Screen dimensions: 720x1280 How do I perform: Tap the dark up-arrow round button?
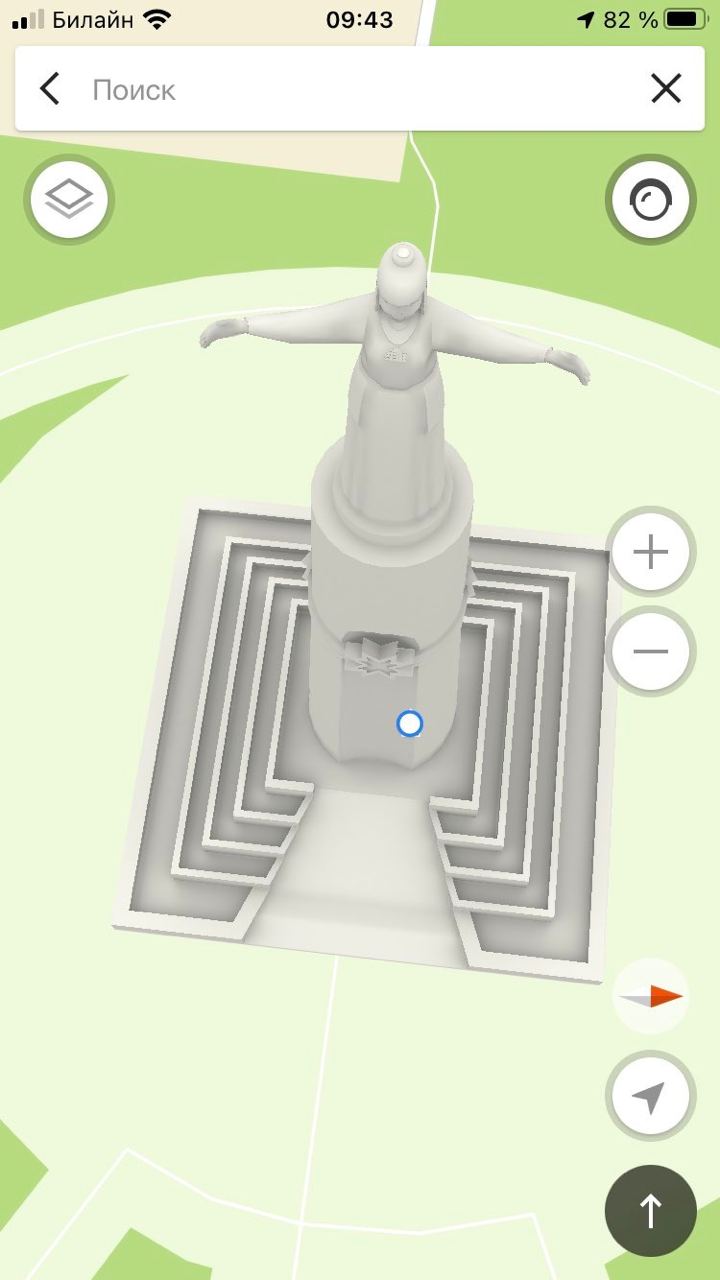pyautogui.click(x=651, y=1211)
